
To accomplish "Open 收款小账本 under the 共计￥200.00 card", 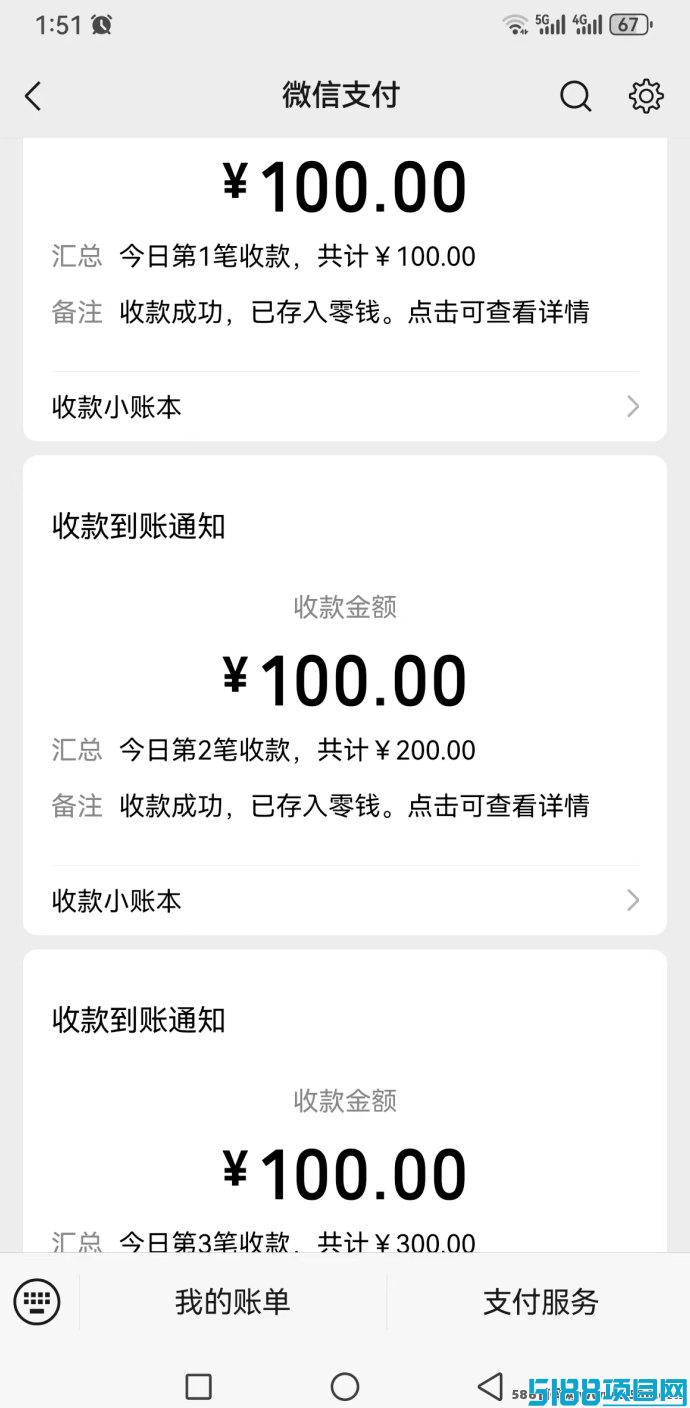I will (345, 901).
